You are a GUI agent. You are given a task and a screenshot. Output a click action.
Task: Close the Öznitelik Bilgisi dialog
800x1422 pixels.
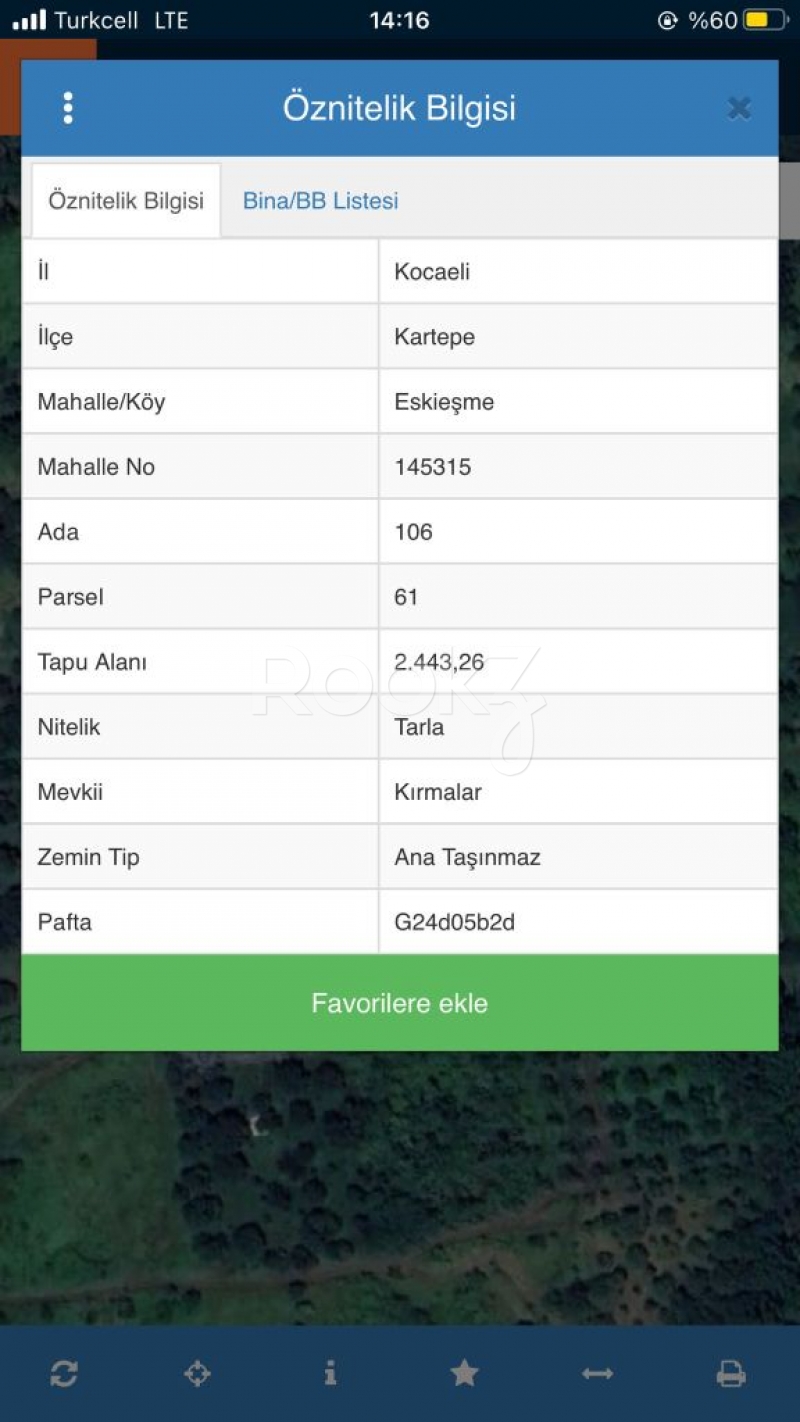[x=739, y=108]
